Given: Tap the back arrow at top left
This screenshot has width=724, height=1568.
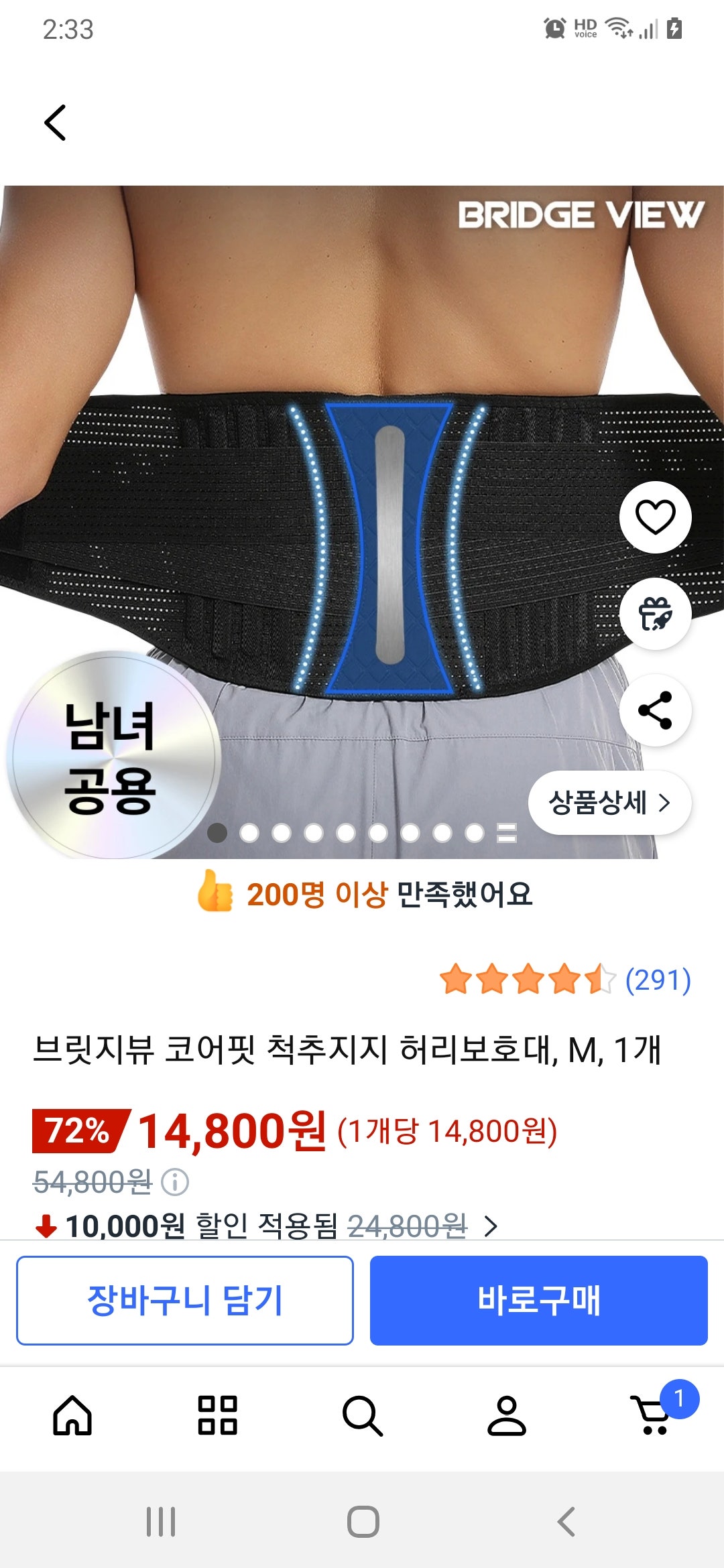Looking at the screenshot, I should click(56, 122).
